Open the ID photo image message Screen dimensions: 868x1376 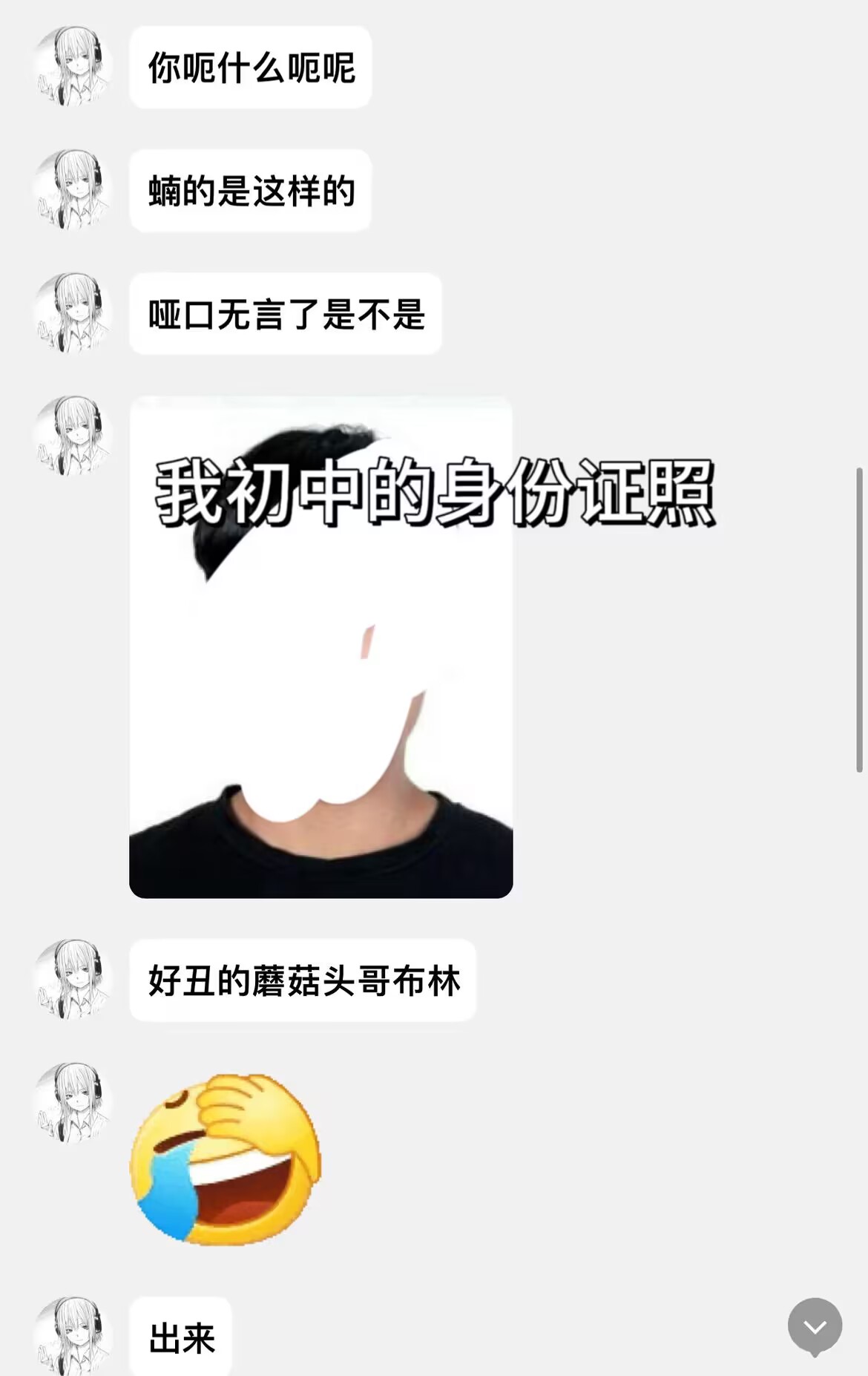[x=320, y=647]
